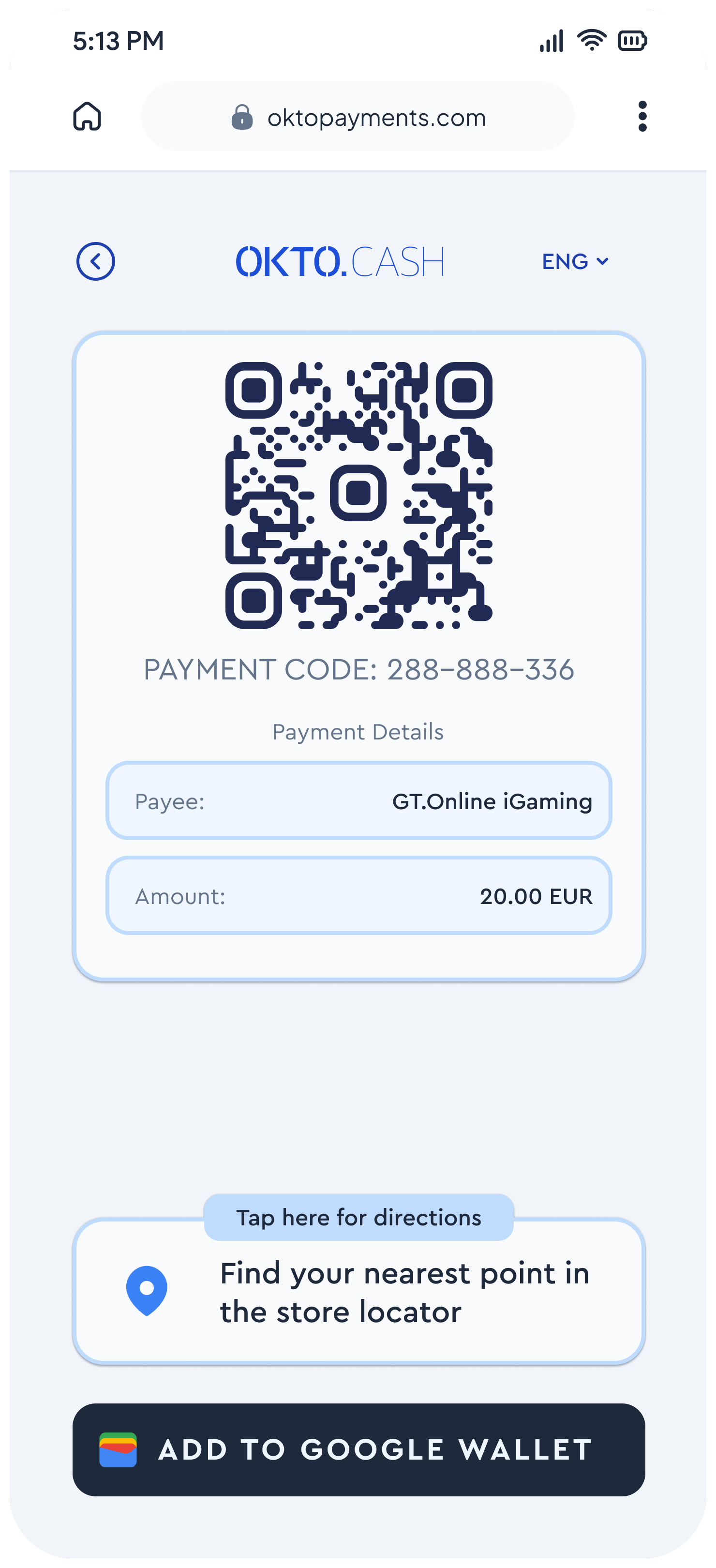This screenshot has width=716, height=1568.
Task: Open the store locator for directions
Action: 358,1291
